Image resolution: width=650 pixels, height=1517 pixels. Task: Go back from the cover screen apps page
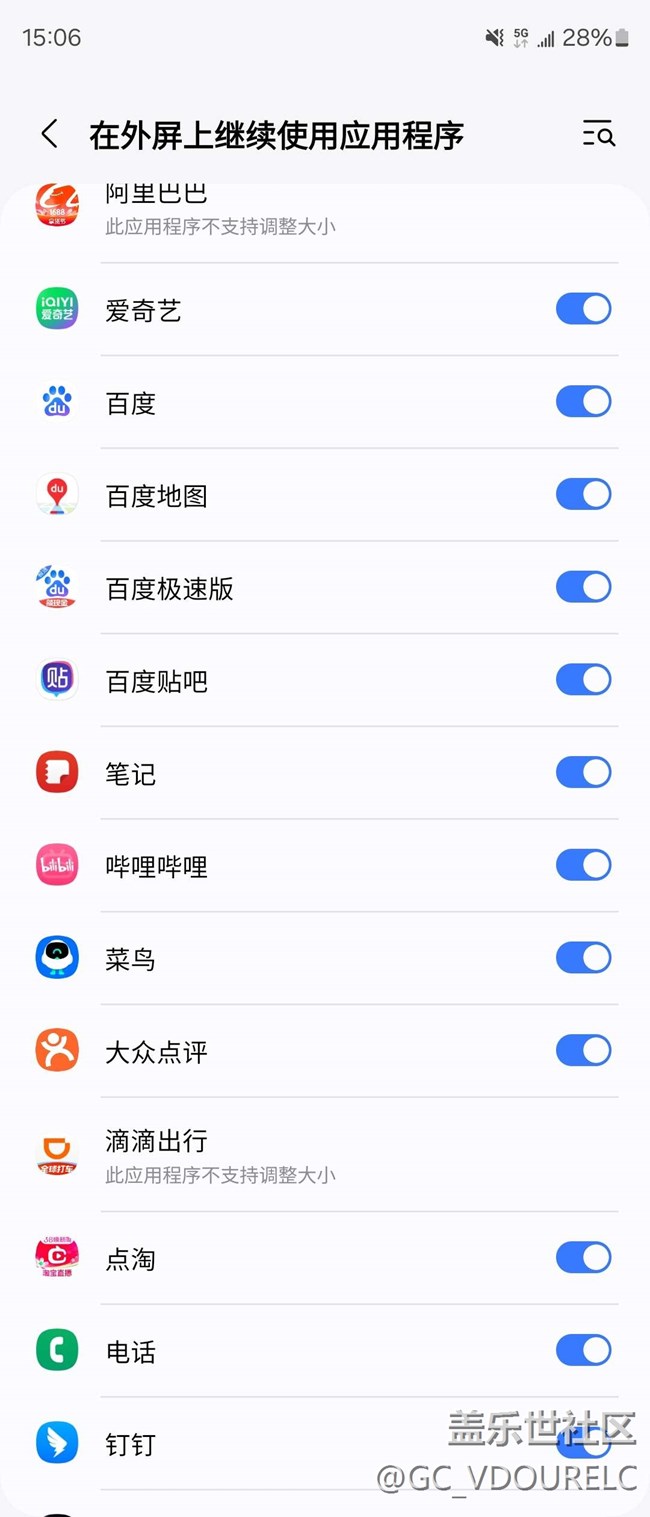pyautogui.click(x=49, y=134)
